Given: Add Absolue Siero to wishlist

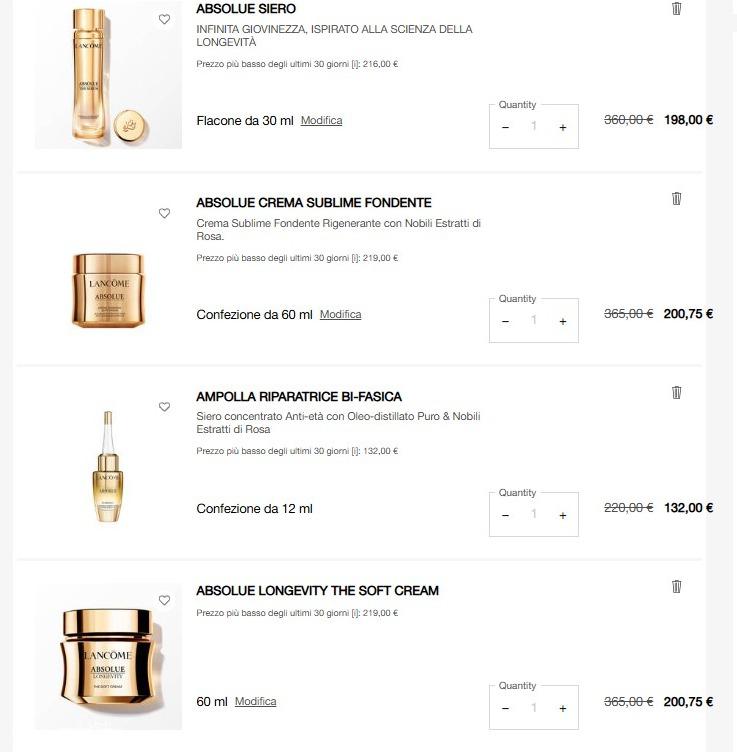Looking at the screenshot, I should point(164,19).
